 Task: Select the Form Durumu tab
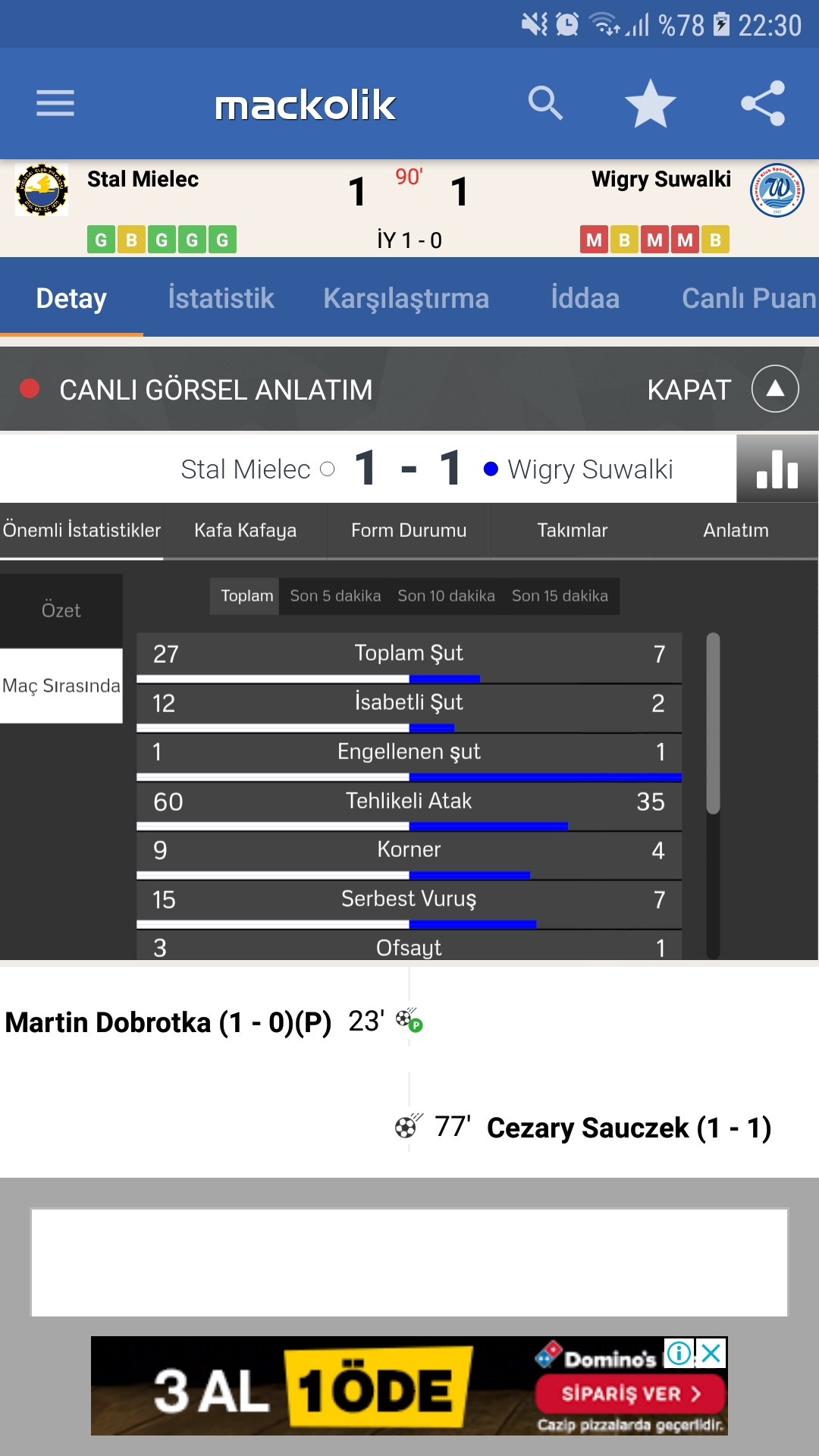(x=409, y=530)
